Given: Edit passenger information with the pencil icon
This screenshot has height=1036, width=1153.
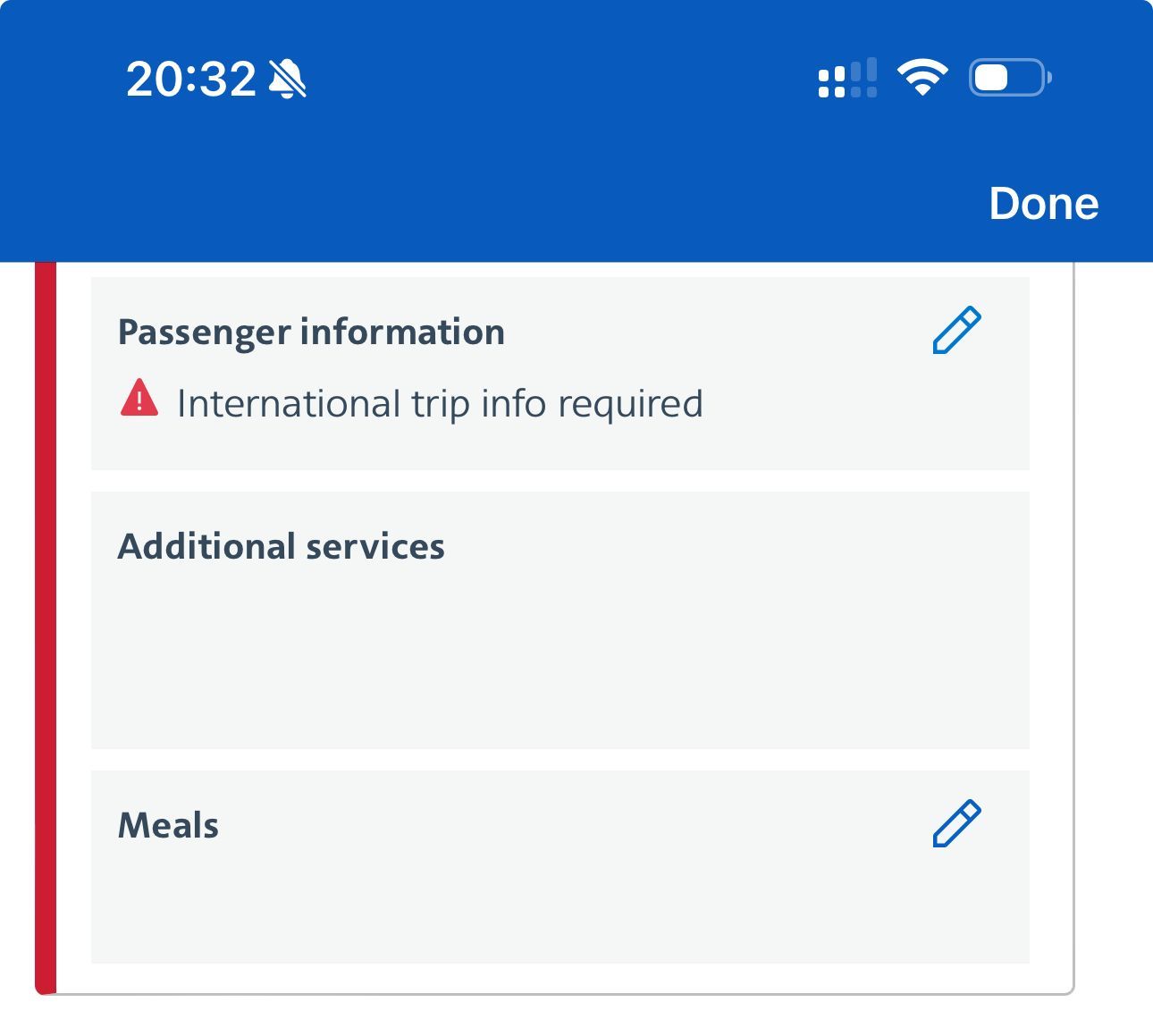Looking at the screenshot, I should (956, 331).
